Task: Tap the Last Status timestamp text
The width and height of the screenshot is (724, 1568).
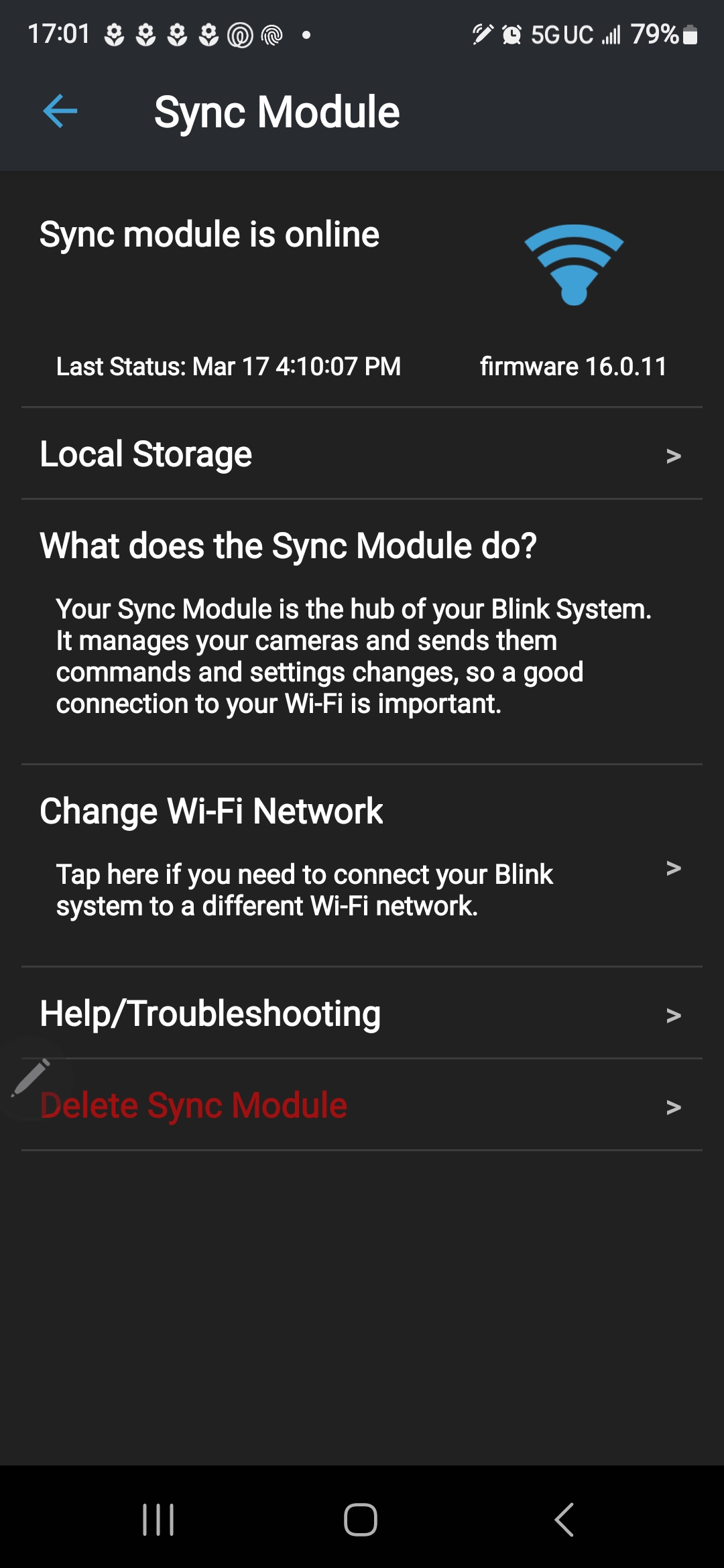Action: [228, 367]
